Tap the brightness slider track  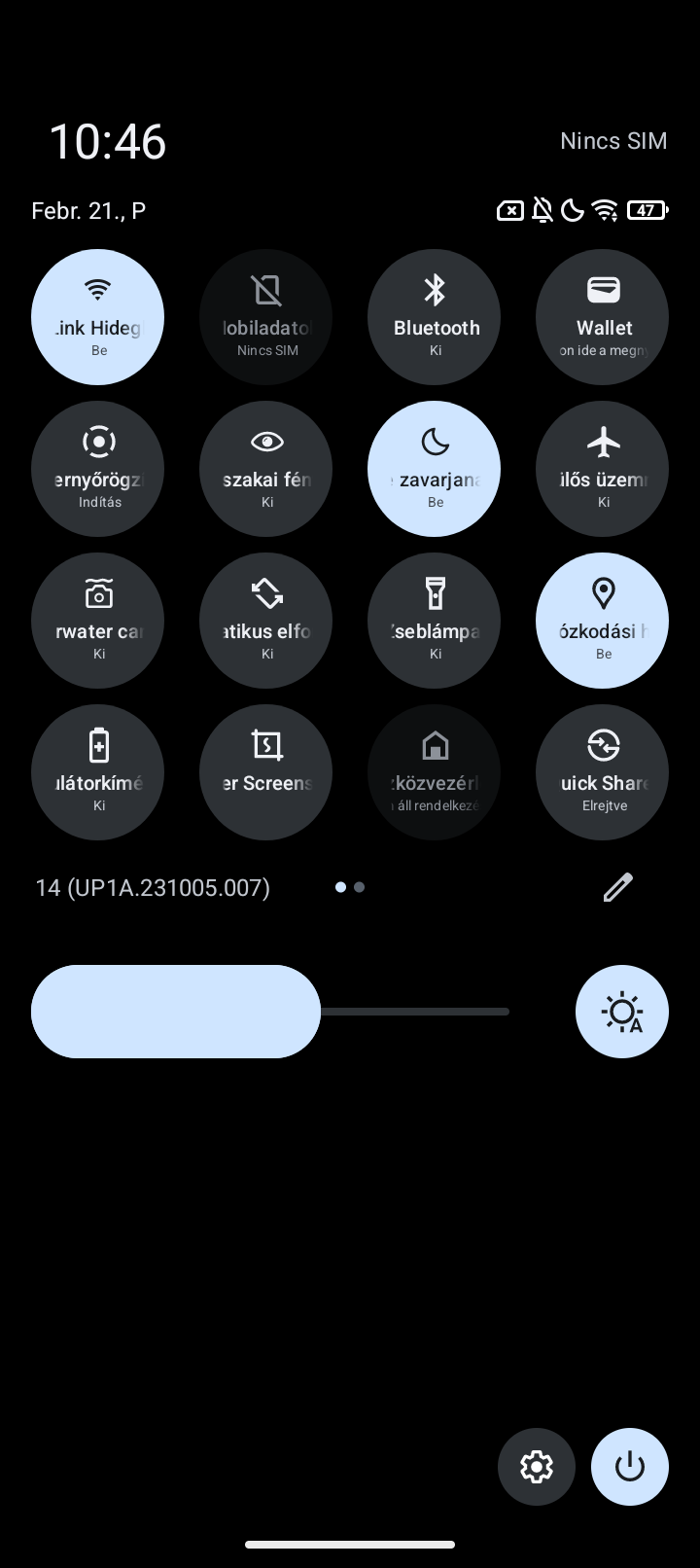(270, 1012)
